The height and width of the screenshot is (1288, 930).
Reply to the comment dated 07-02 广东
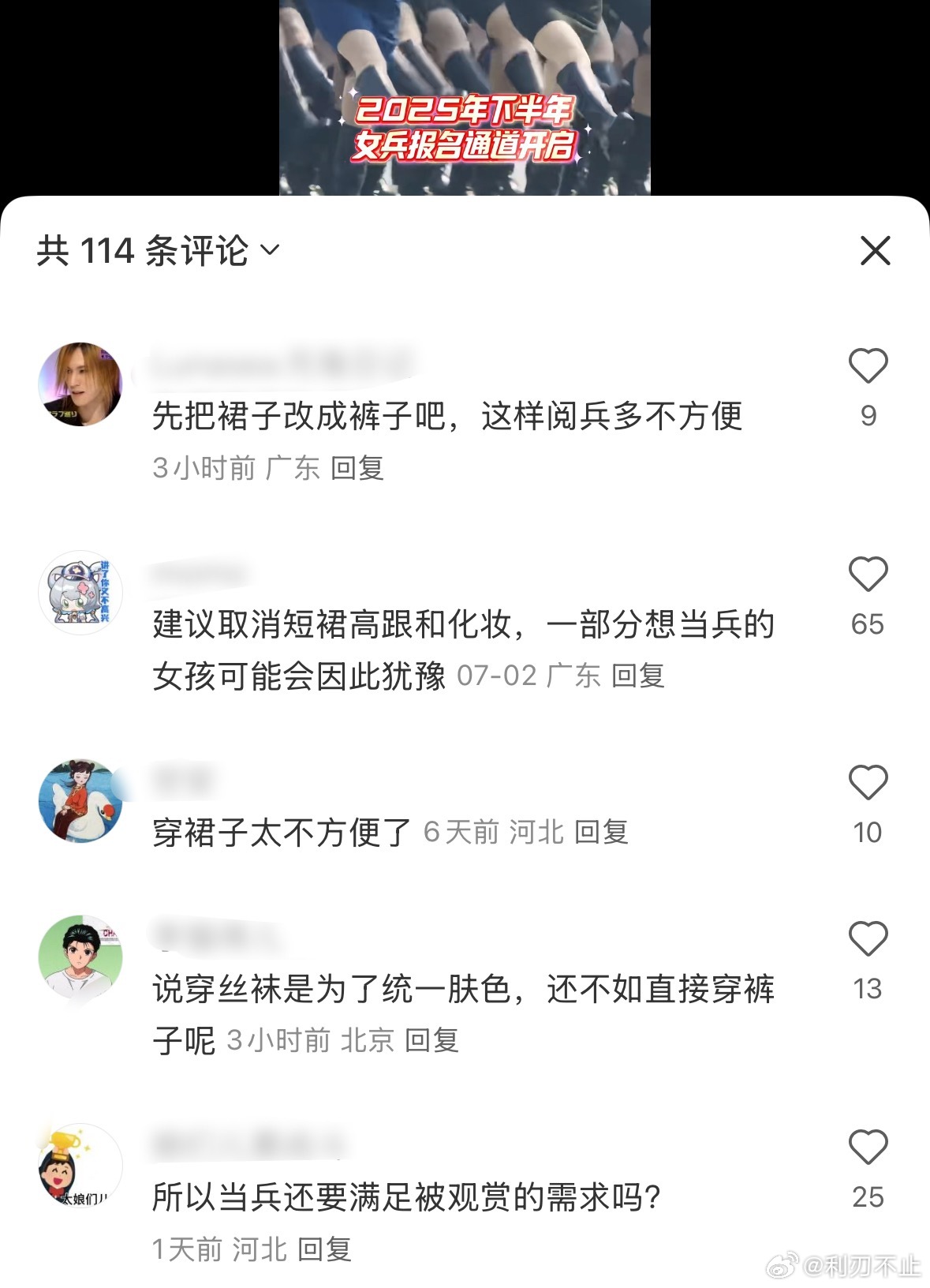coord(637,676)
